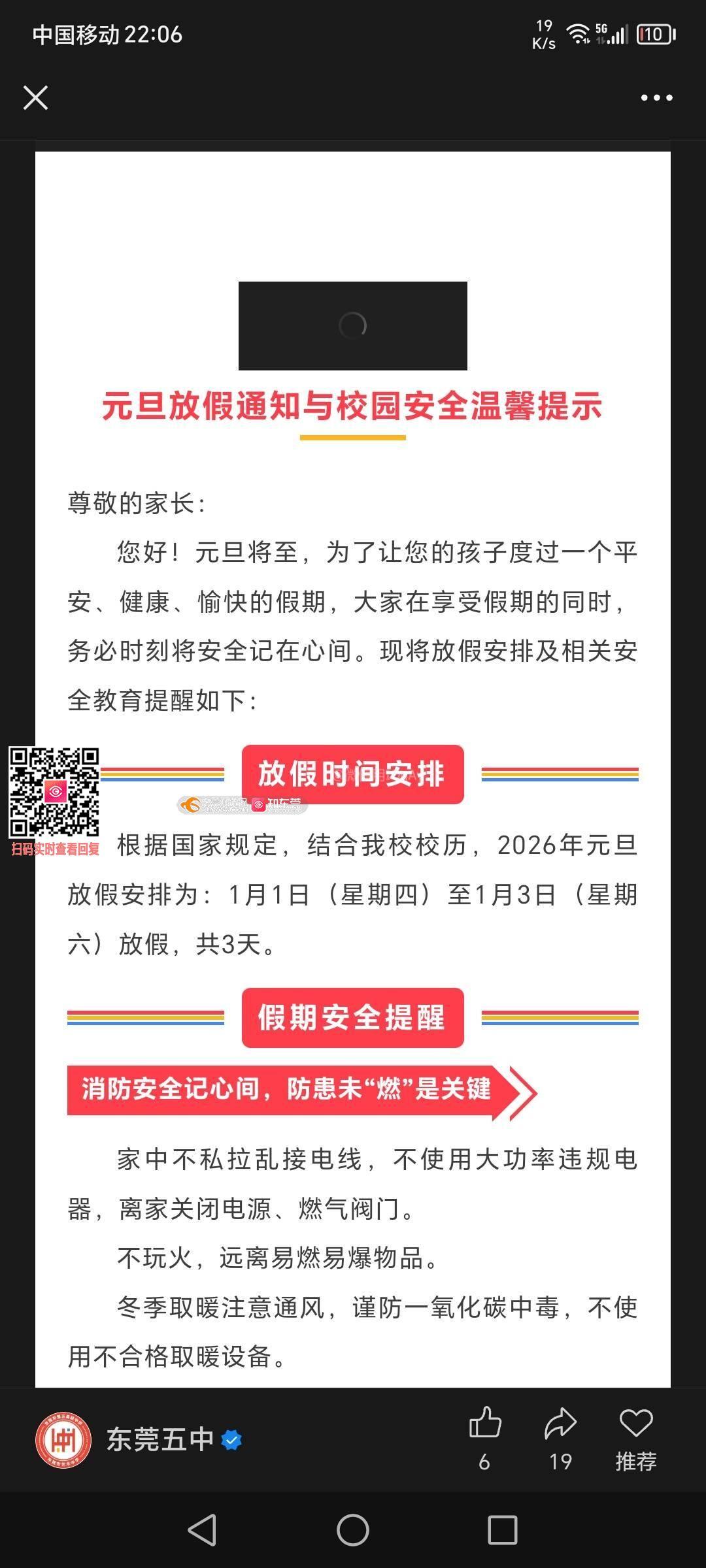The image size is (706, 1568).
Task: Go to the system home screen
Action: click(352, 1530)
